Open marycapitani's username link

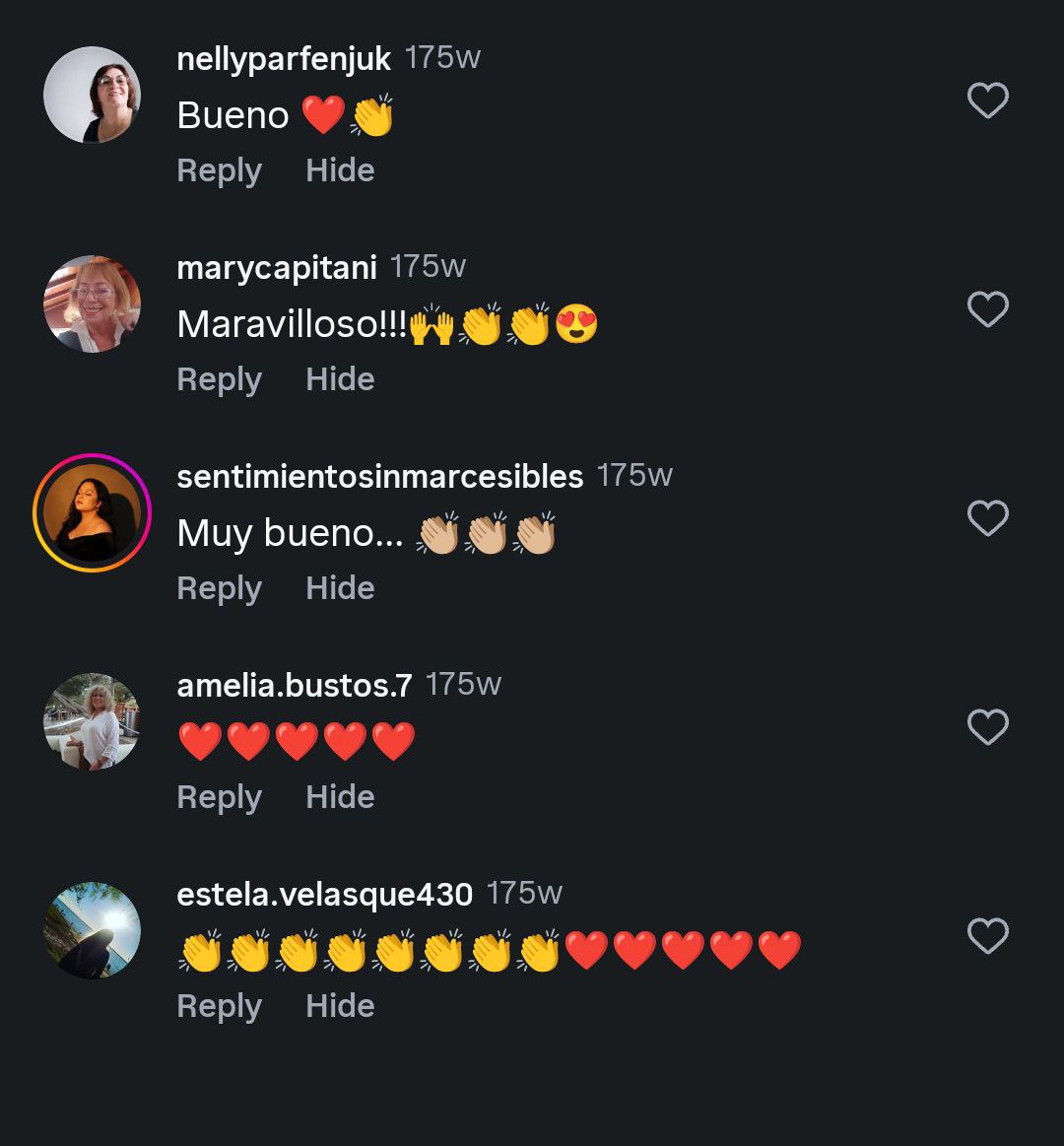coord(276,267)
